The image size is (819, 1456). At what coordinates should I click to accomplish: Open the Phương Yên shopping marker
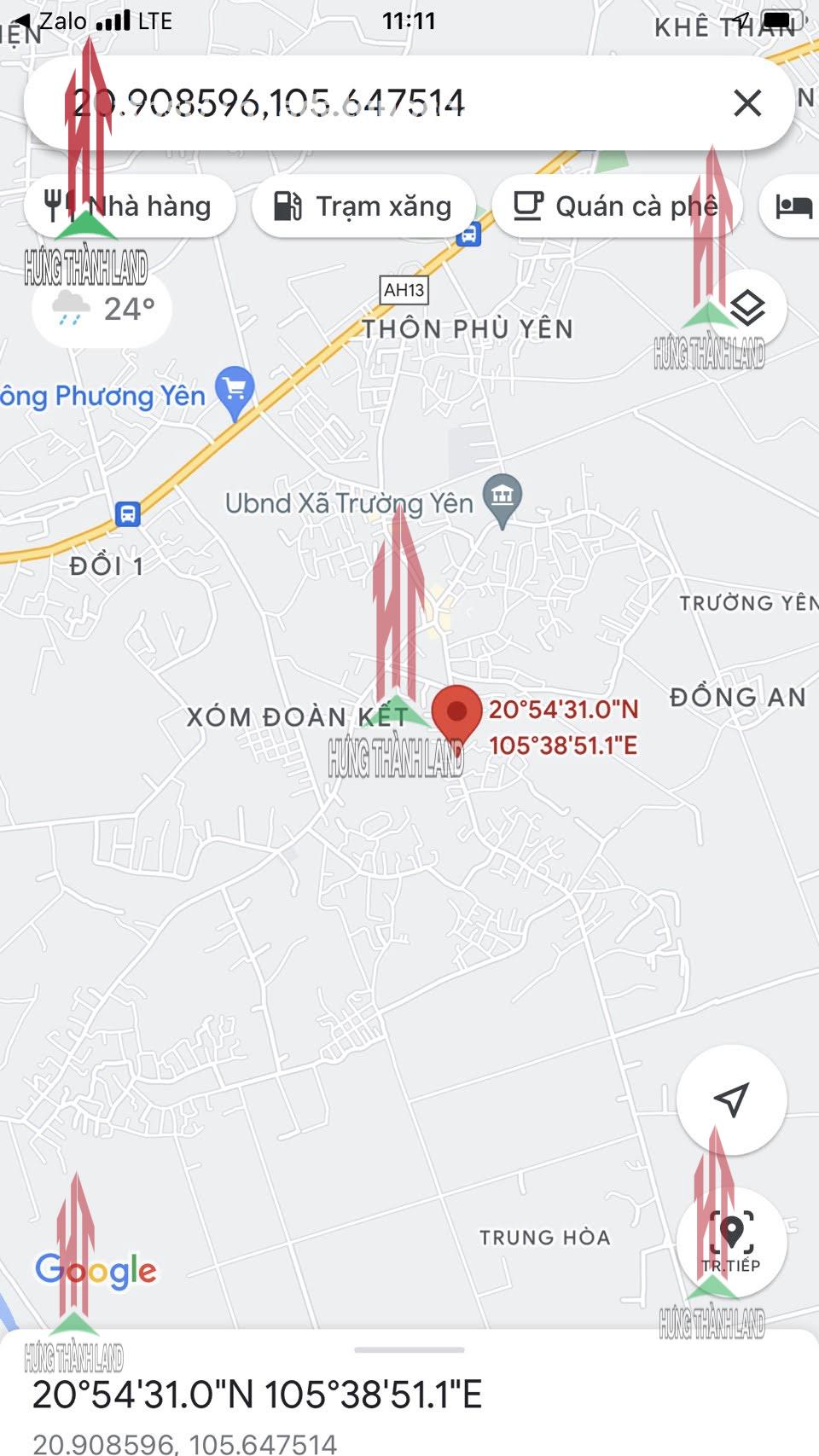point(235,392)
